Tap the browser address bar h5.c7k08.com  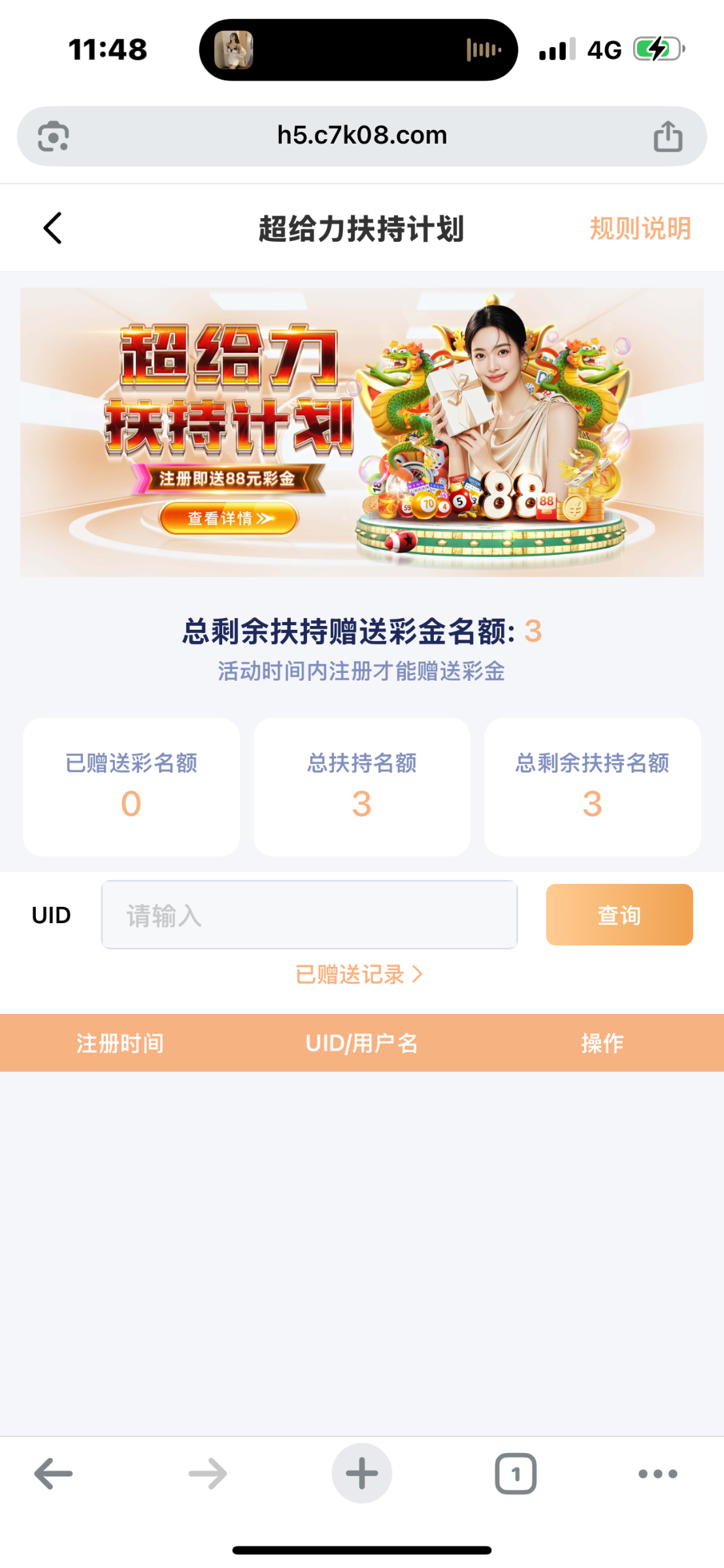point(361,136)
